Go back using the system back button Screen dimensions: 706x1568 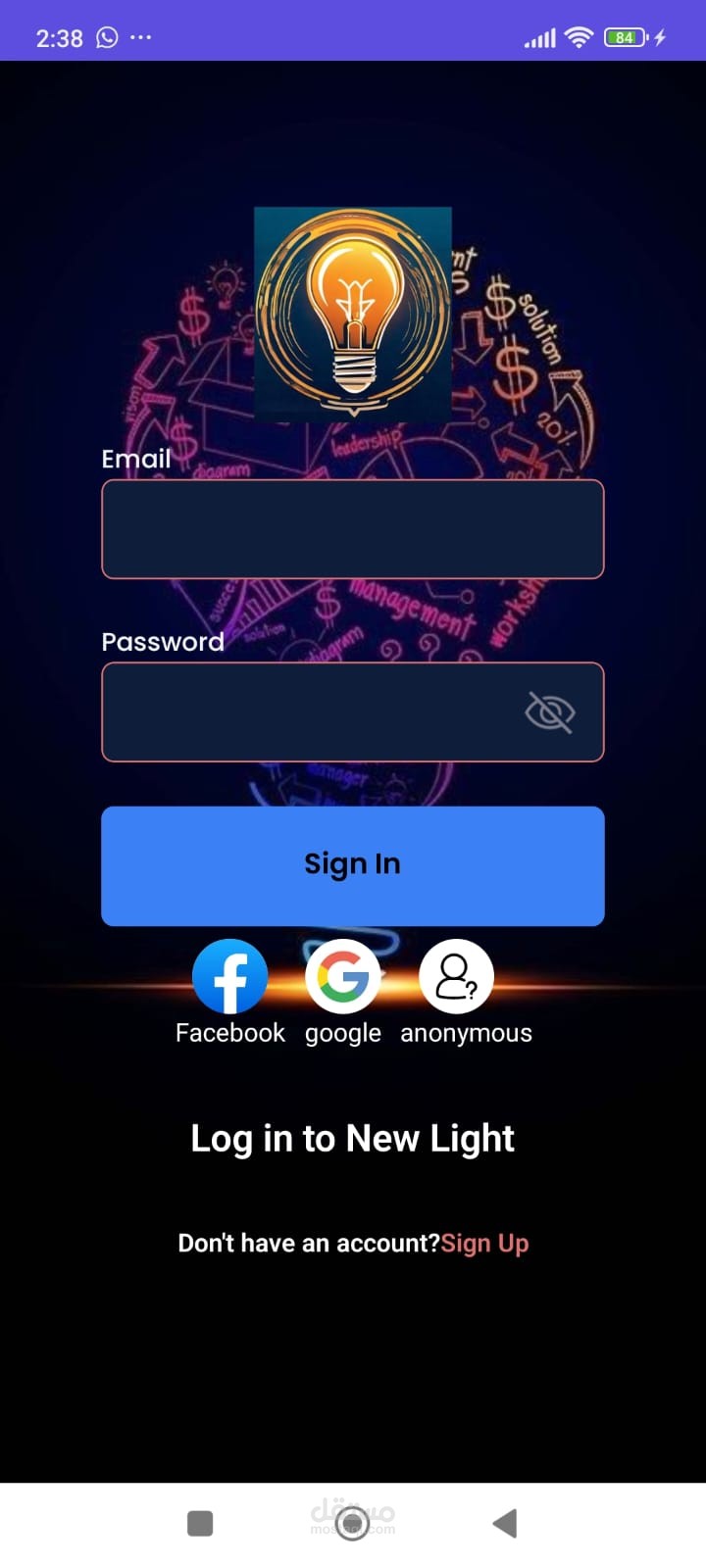point(505,1523)
